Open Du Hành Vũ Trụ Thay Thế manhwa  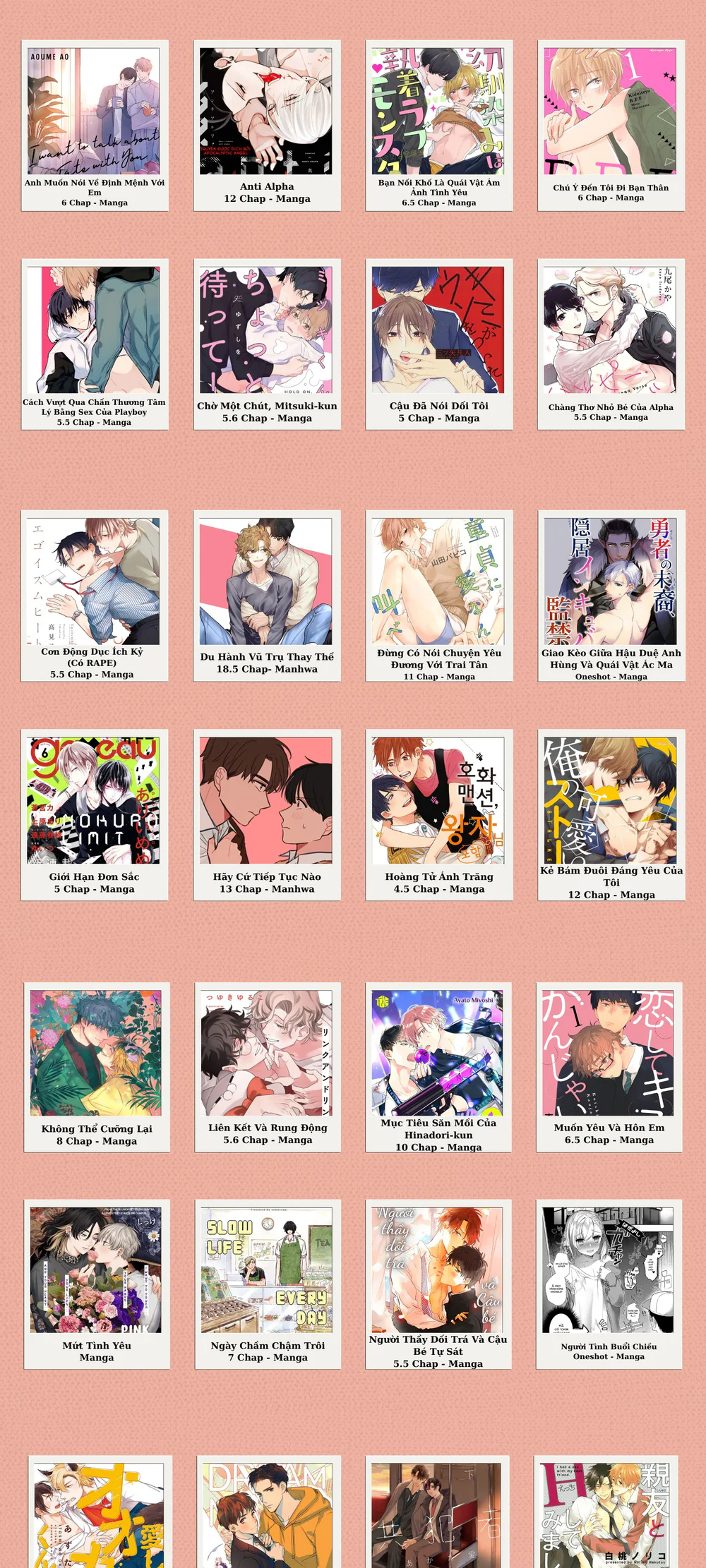click(x=267, y=596)
